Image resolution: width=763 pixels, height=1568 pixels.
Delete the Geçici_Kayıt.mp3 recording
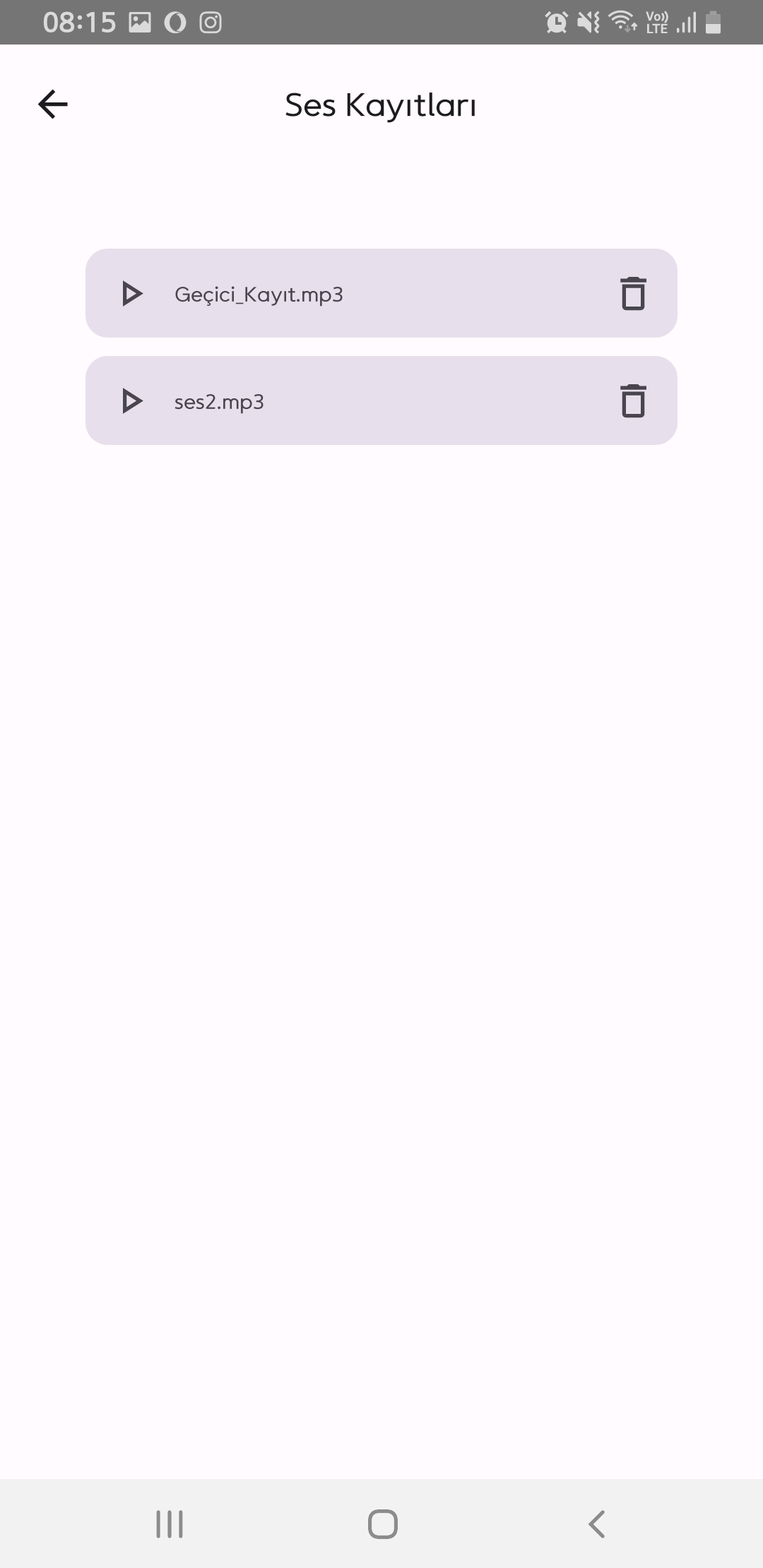(633, 294)
